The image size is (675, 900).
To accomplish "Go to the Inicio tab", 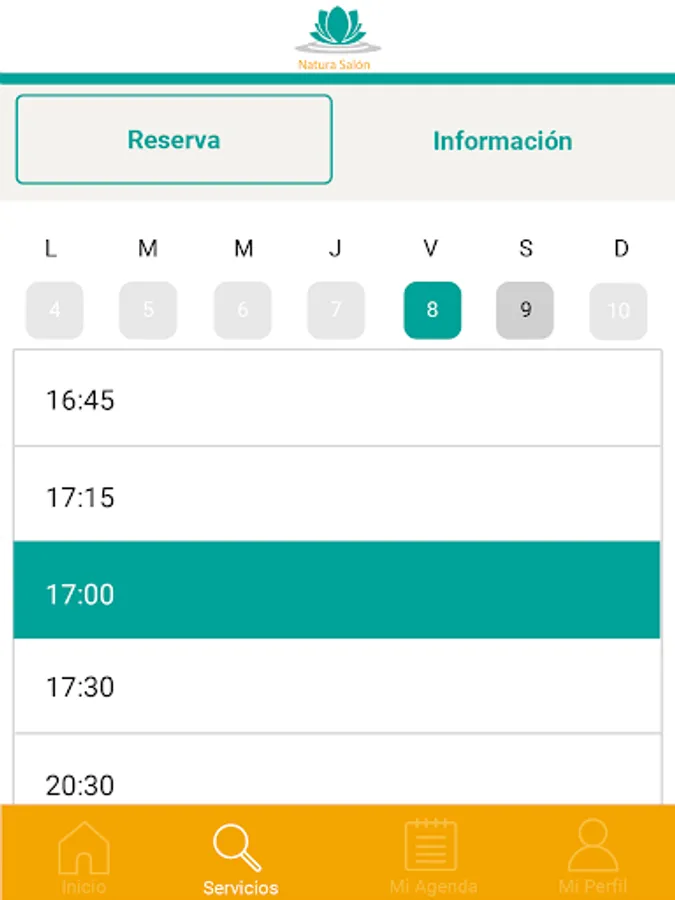I will point(84,857).
